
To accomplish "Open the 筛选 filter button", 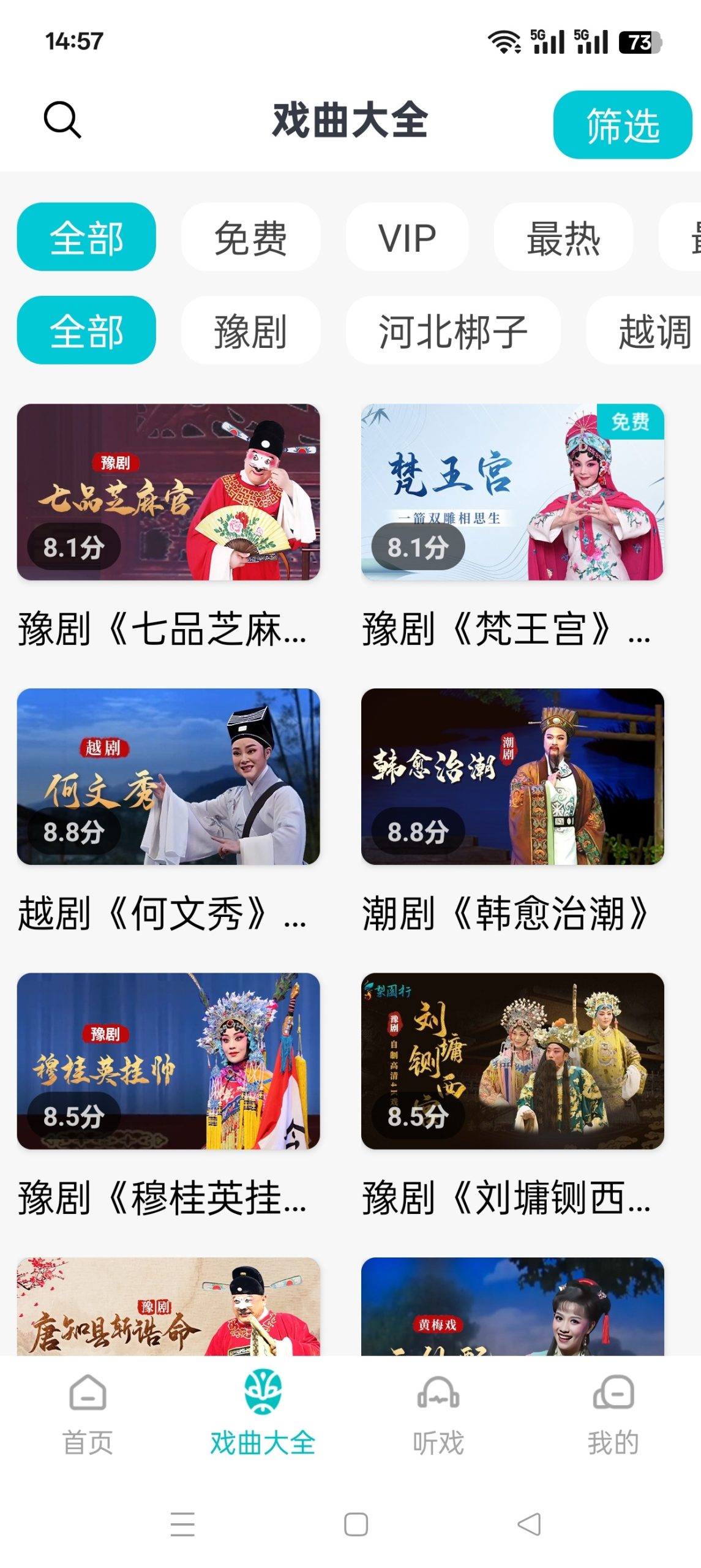I will click(622, 123).
